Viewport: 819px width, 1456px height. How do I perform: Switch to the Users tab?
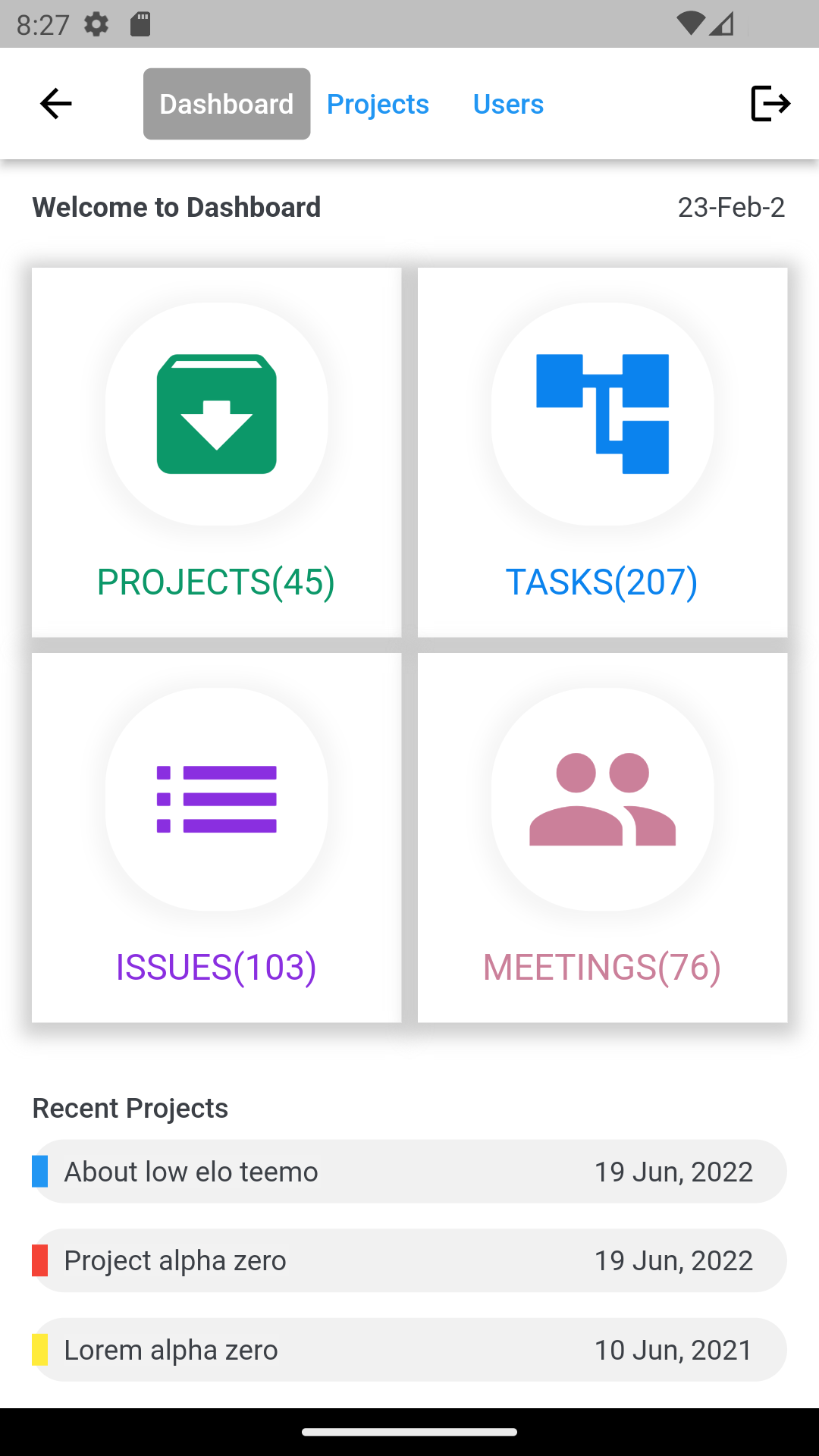[508, 104]
